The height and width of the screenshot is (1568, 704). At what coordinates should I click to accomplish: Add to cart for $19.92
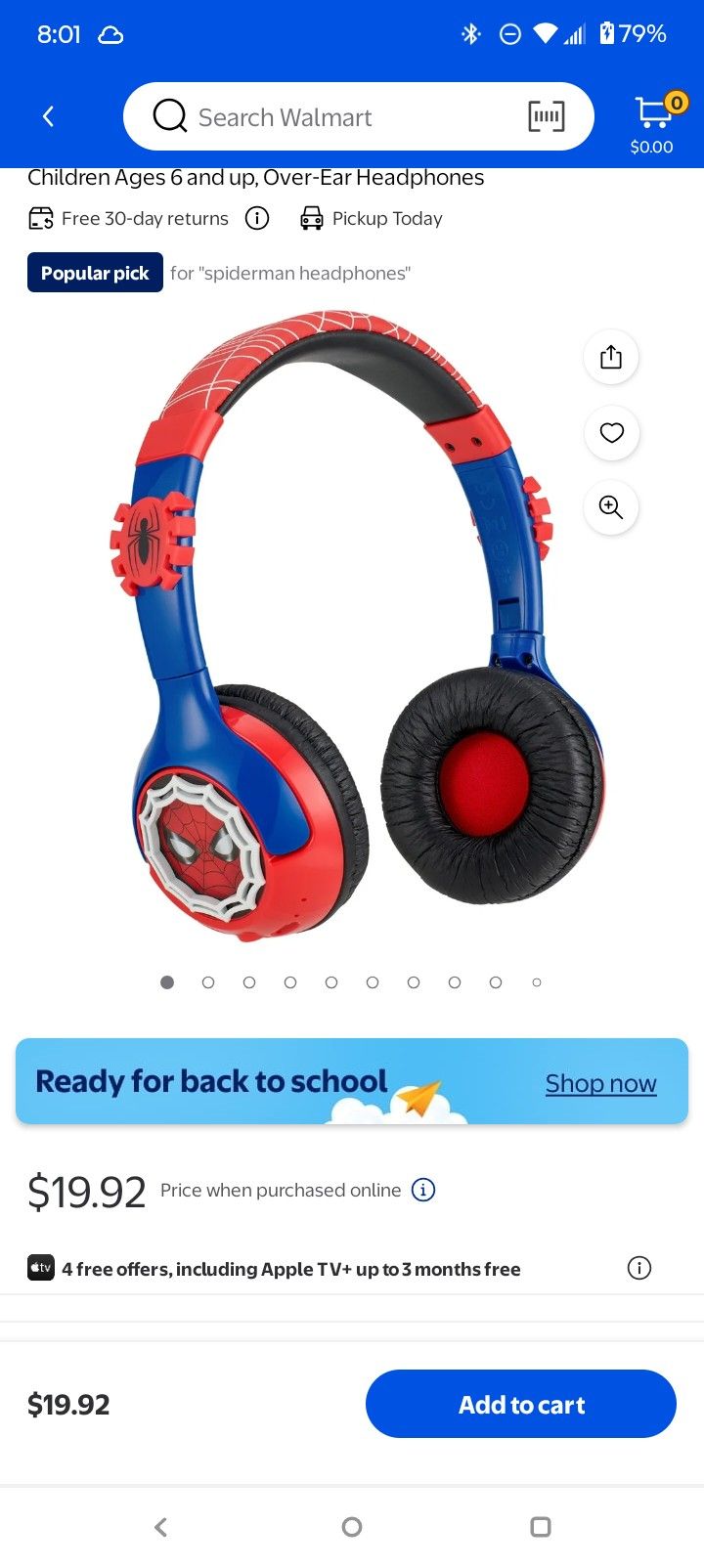(520, 1404)
